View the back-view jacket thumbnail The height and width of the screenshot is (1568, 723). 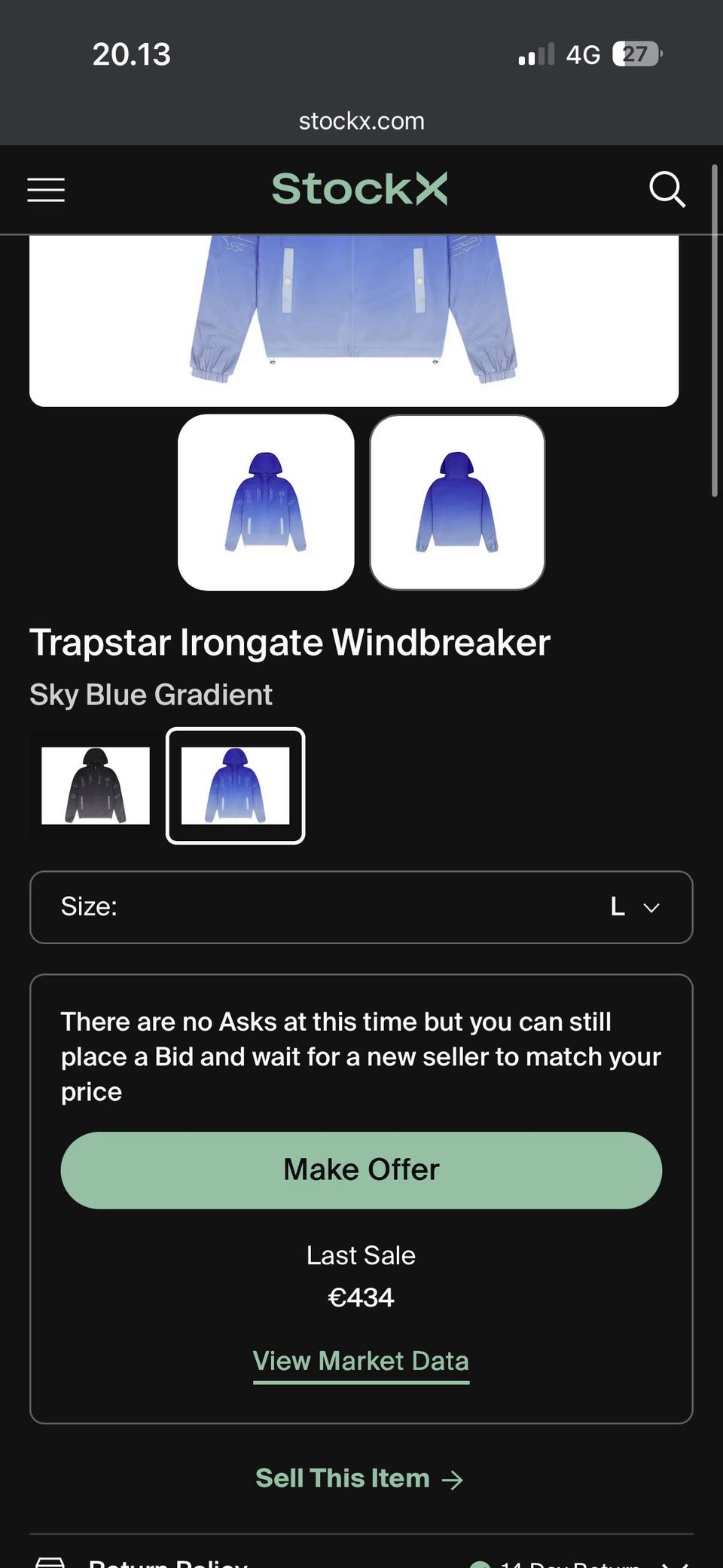click(x=457, y=503)
